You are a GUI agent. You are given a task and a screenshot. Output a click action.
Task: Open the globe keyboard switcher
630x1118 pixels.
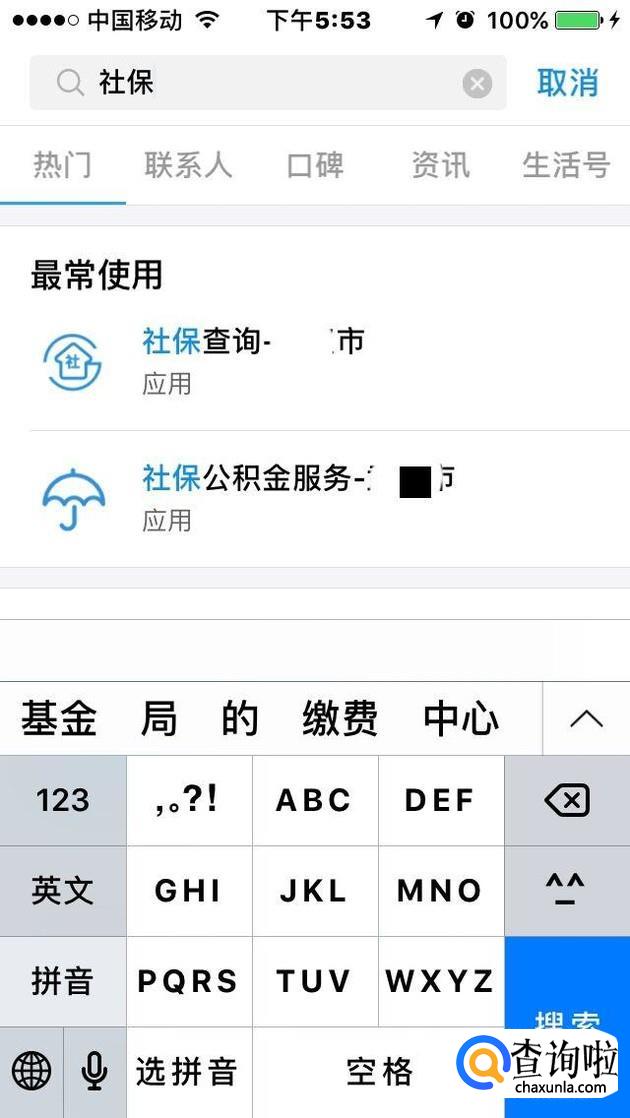pos(31,1072)
